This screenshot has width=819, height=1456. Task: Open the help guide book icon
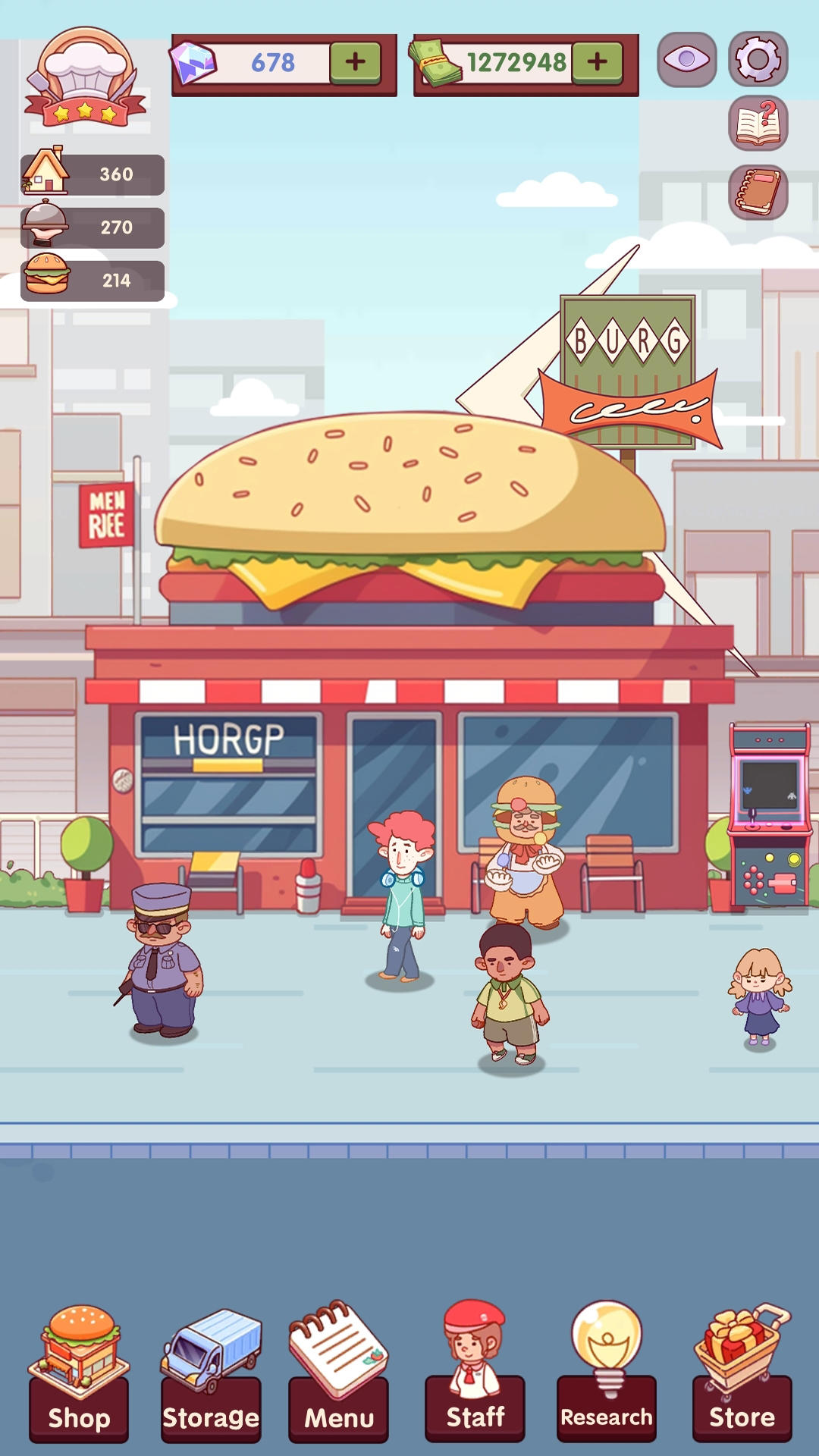[758, 124]
